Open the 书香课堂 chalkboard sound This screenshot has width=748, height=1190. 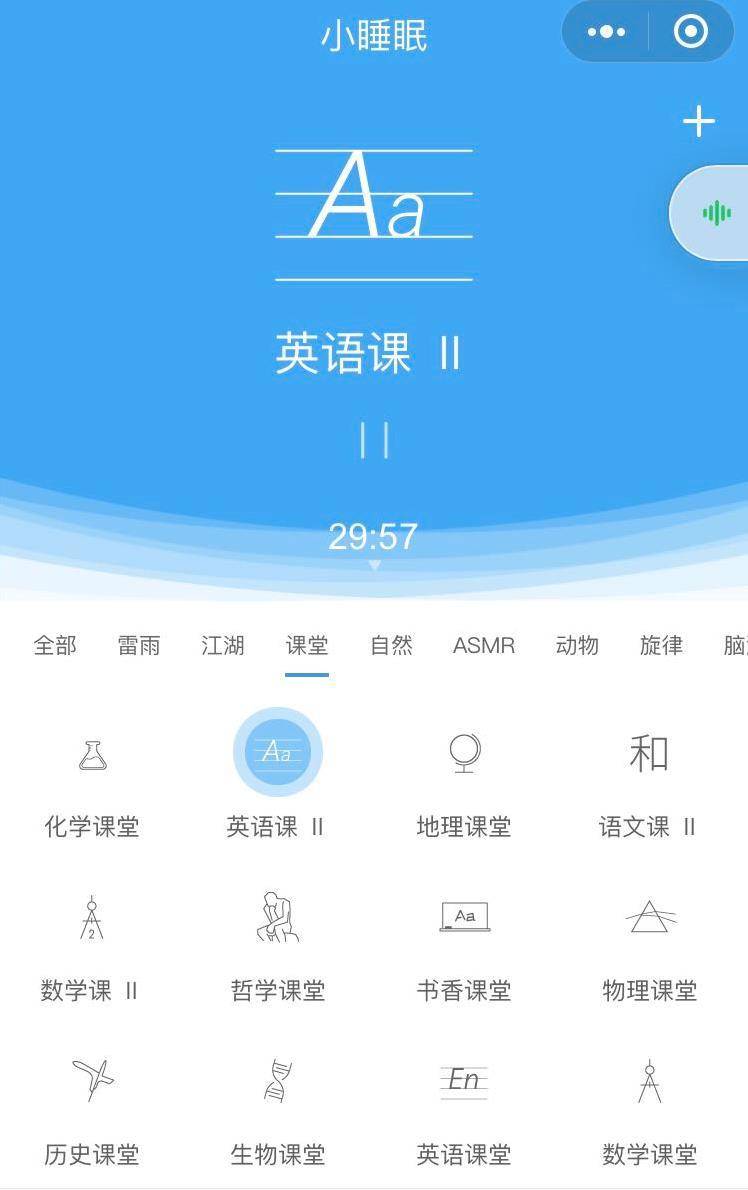[x=462, y=916]
